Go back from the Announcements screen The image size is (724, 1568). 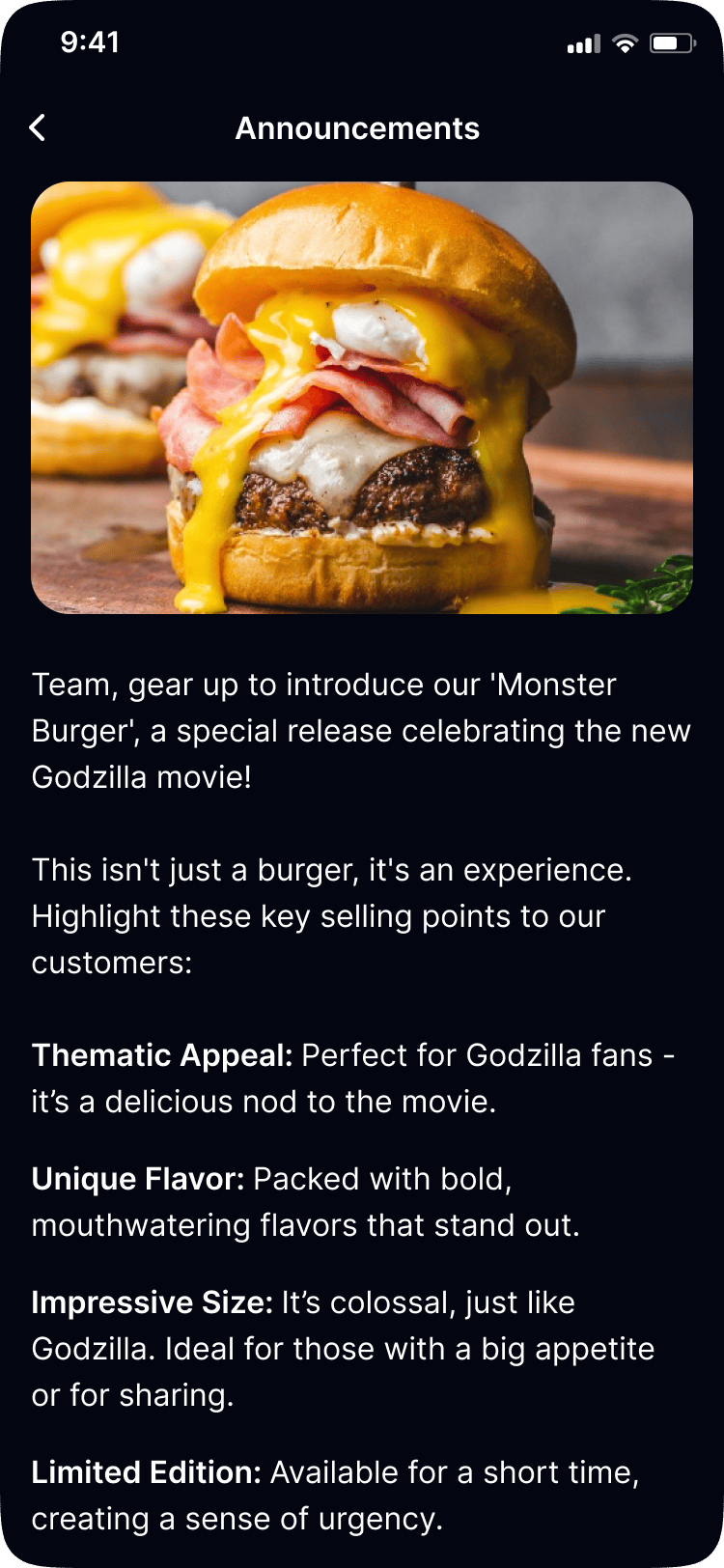click(38, 127)
